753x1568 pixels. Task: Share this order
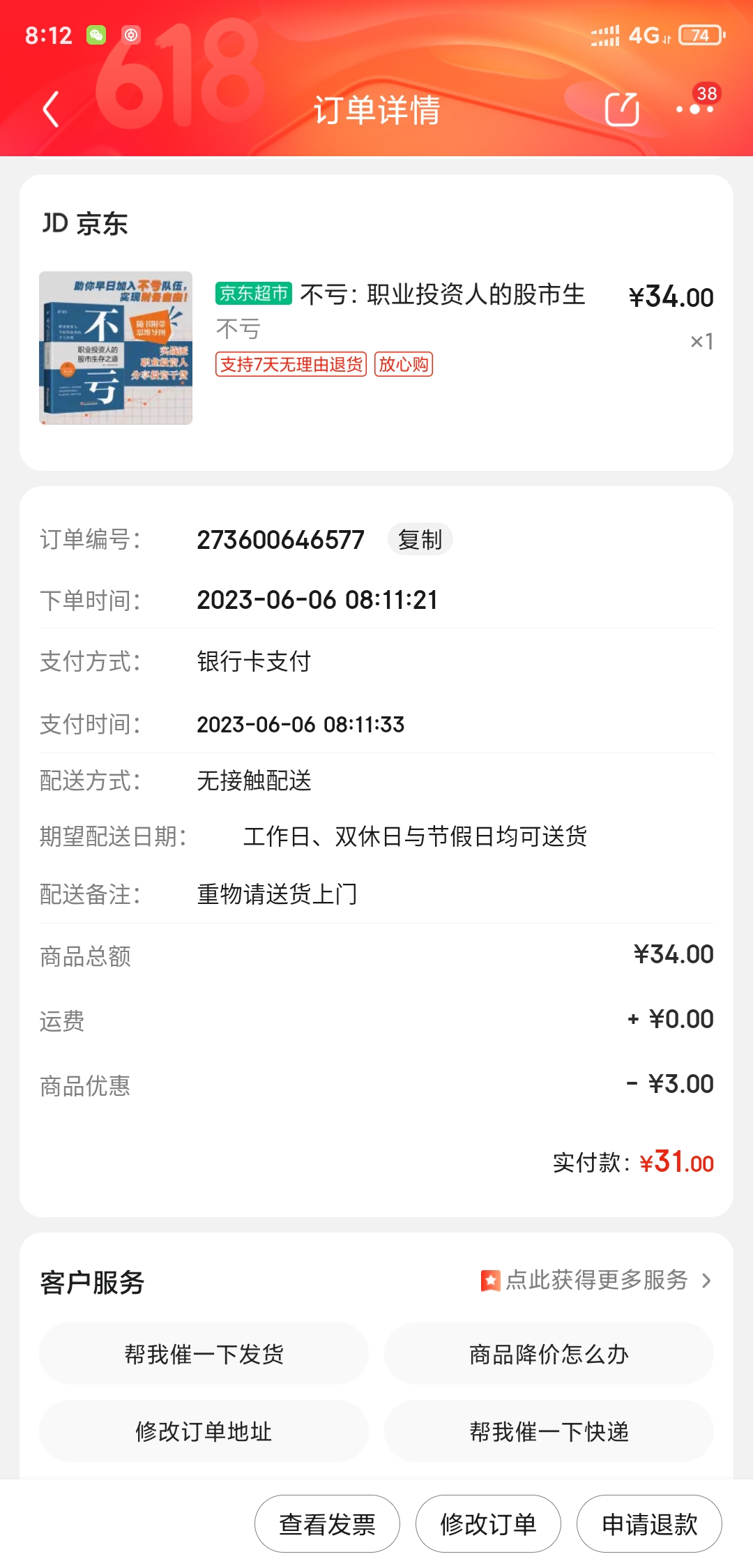click(x=622, y=110)
